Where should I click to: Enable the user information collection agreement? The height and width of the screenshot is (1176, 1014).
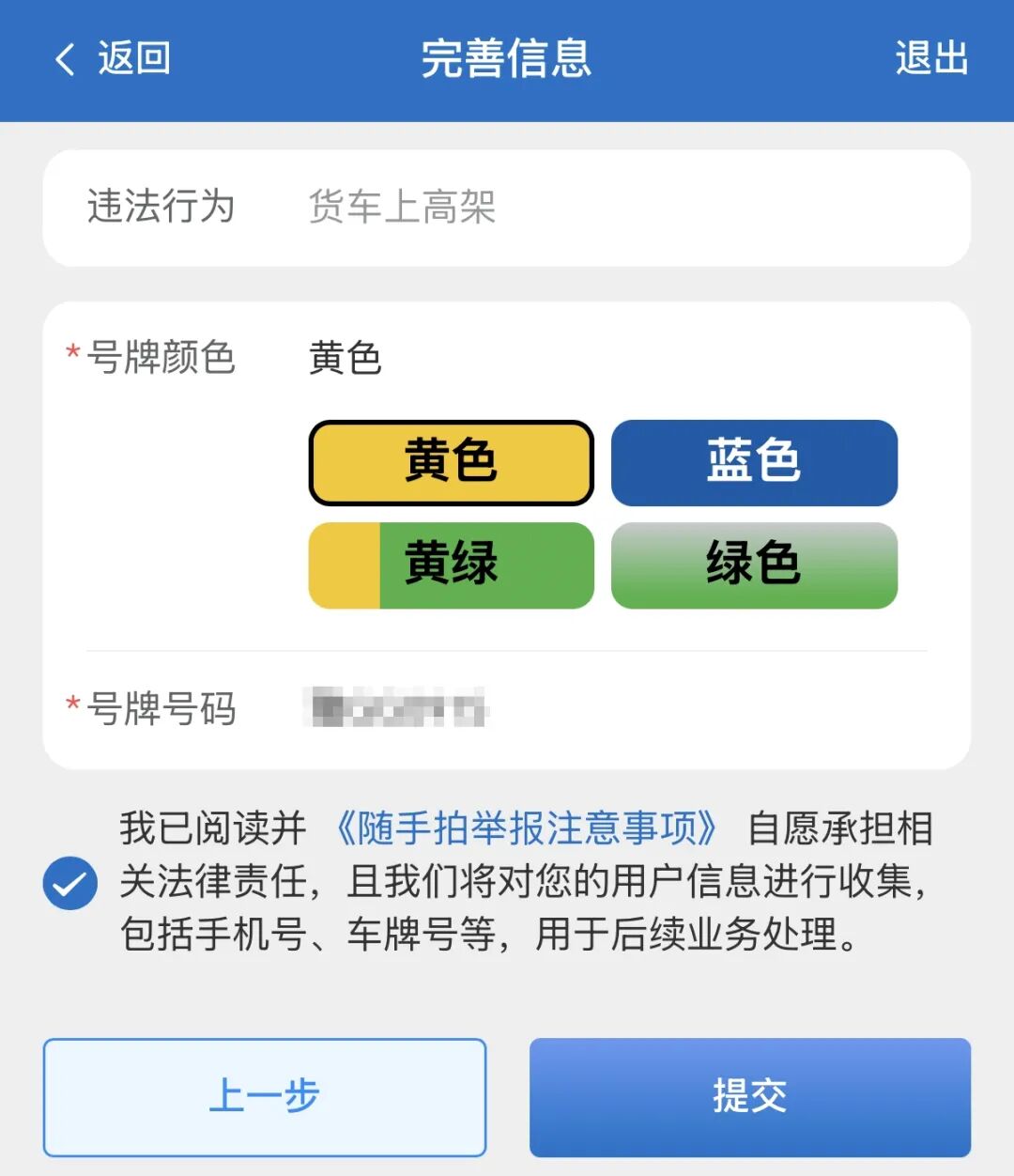point(69,881)
